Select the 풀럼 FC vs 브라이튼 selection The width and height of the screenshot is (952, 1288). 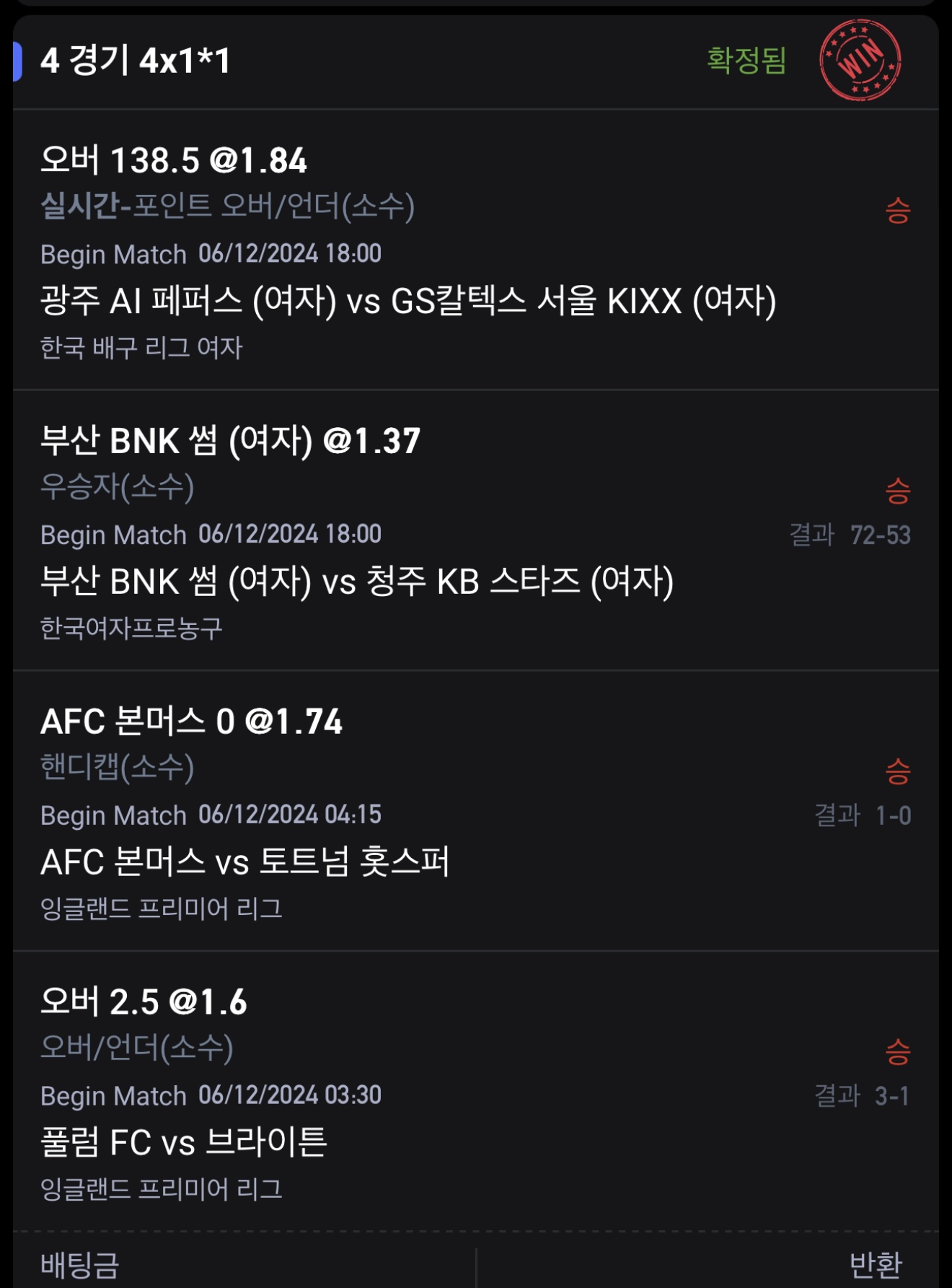pyautogui.click(x=184, y=1142)
